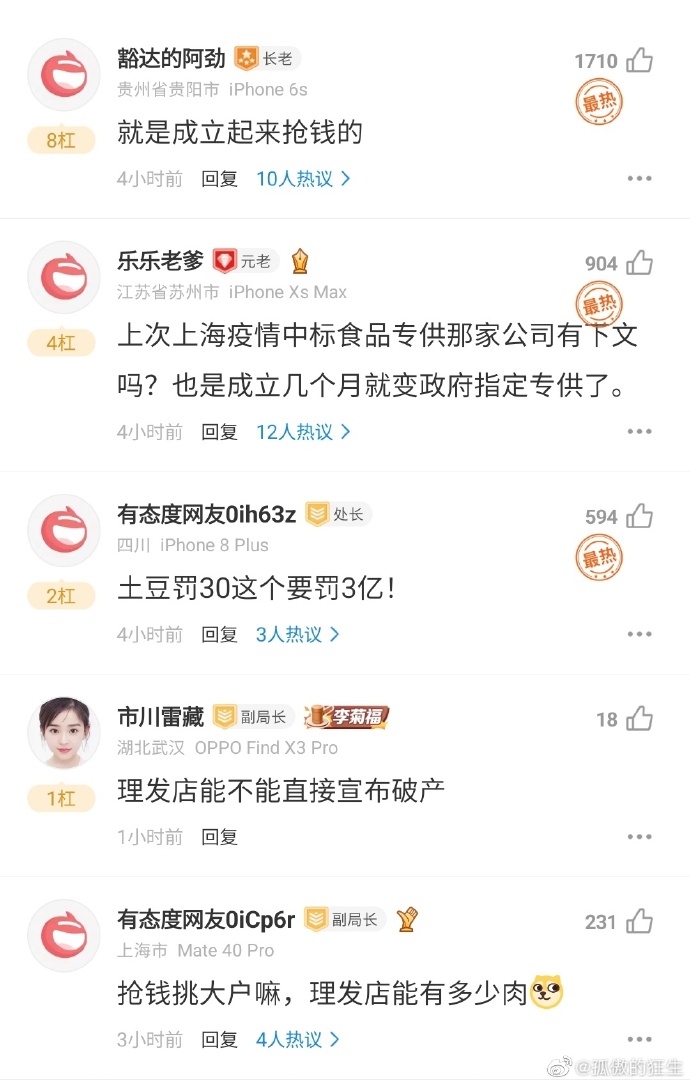Viewport: 690px width, 1084px height.
Task: Reply to 市川雷藏's comment
Action: pos(219,837)
